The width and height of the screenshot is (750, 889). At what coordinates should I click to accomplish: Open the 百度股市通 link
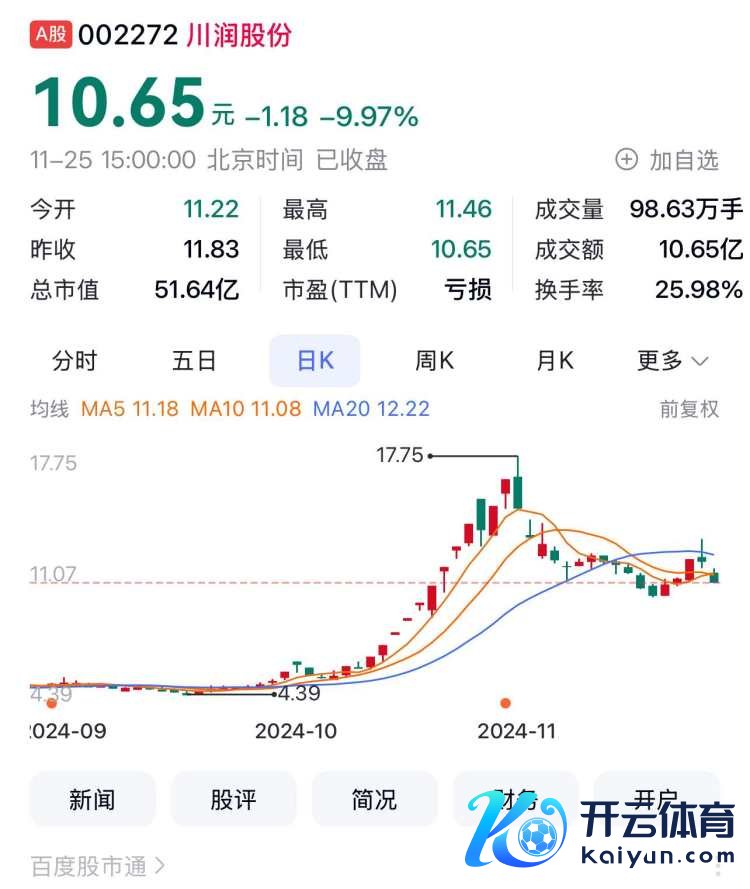[x=97, y=866]
